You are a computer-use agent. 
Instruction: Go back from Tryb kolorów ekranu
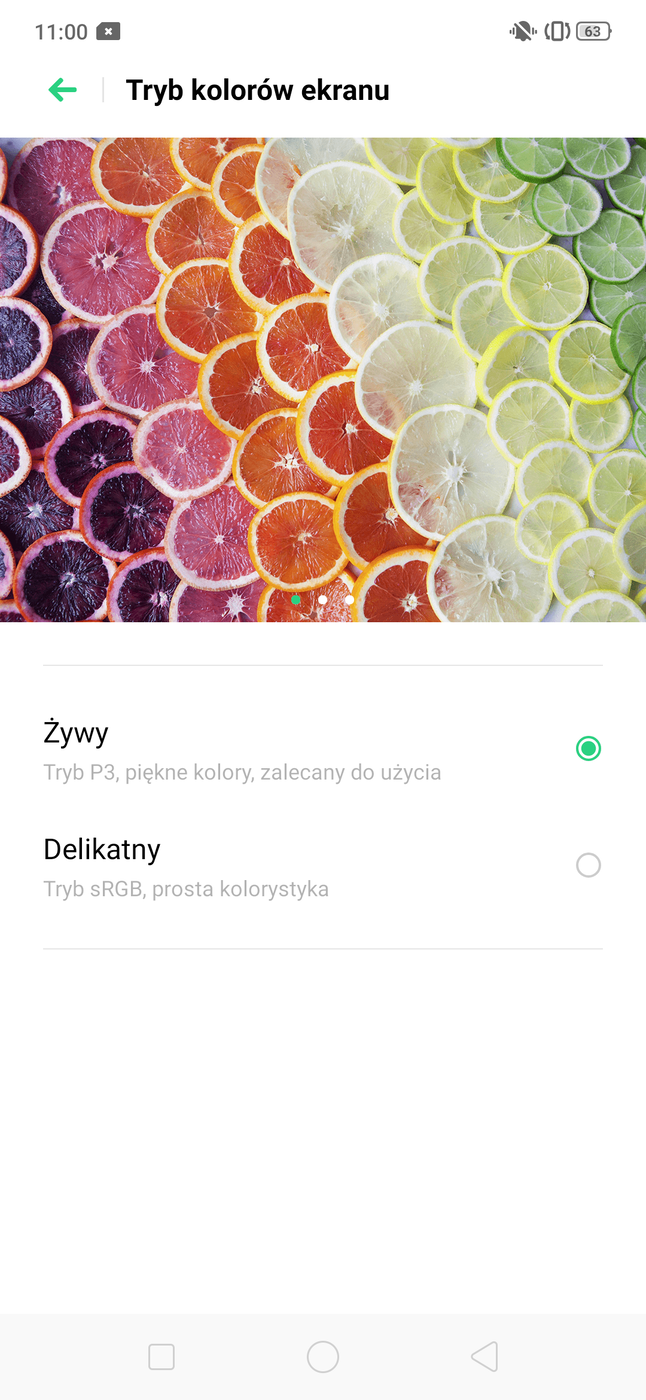pos(63,90)
